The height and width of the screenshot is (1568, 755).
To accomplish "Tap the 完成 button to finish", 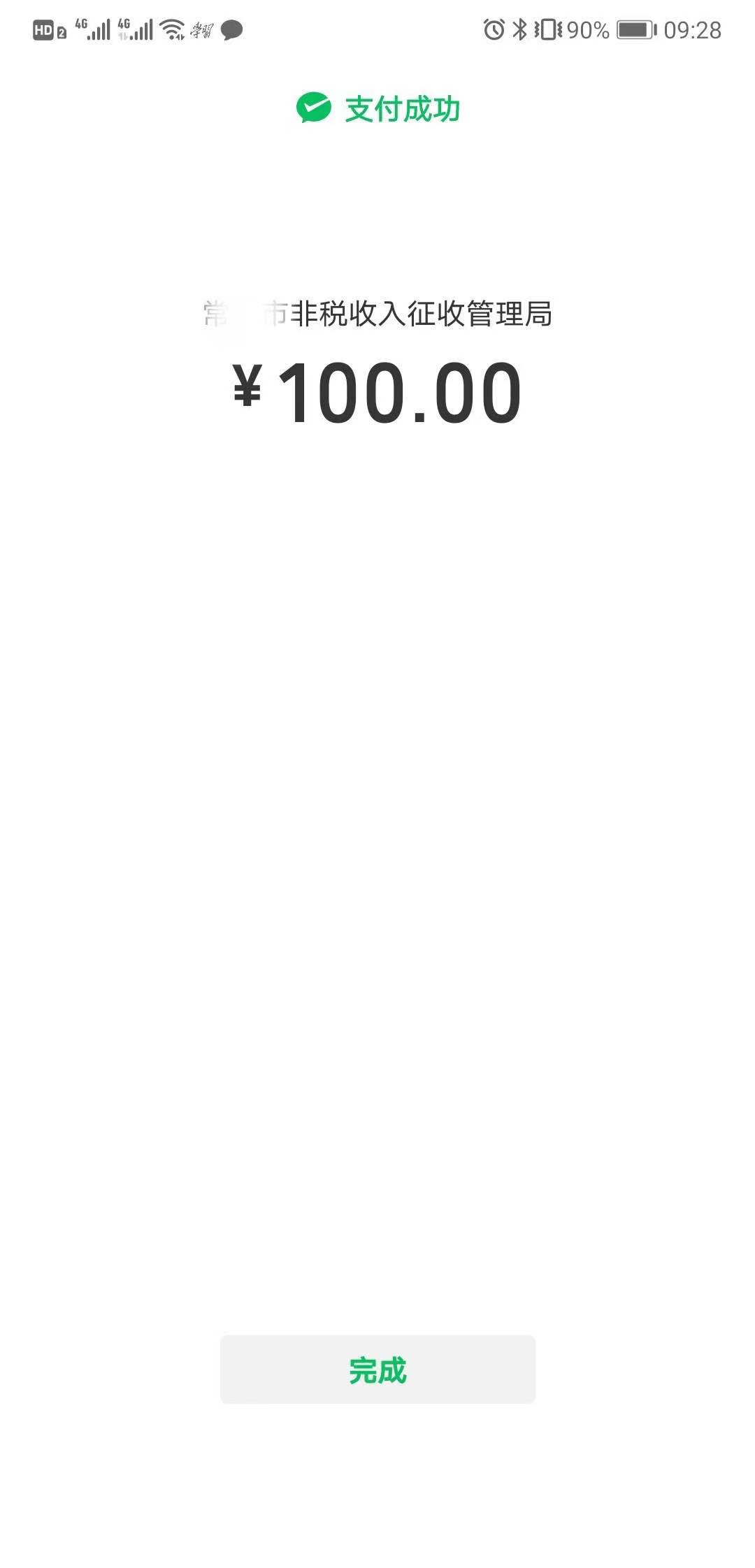I will tap(377, 1369).
